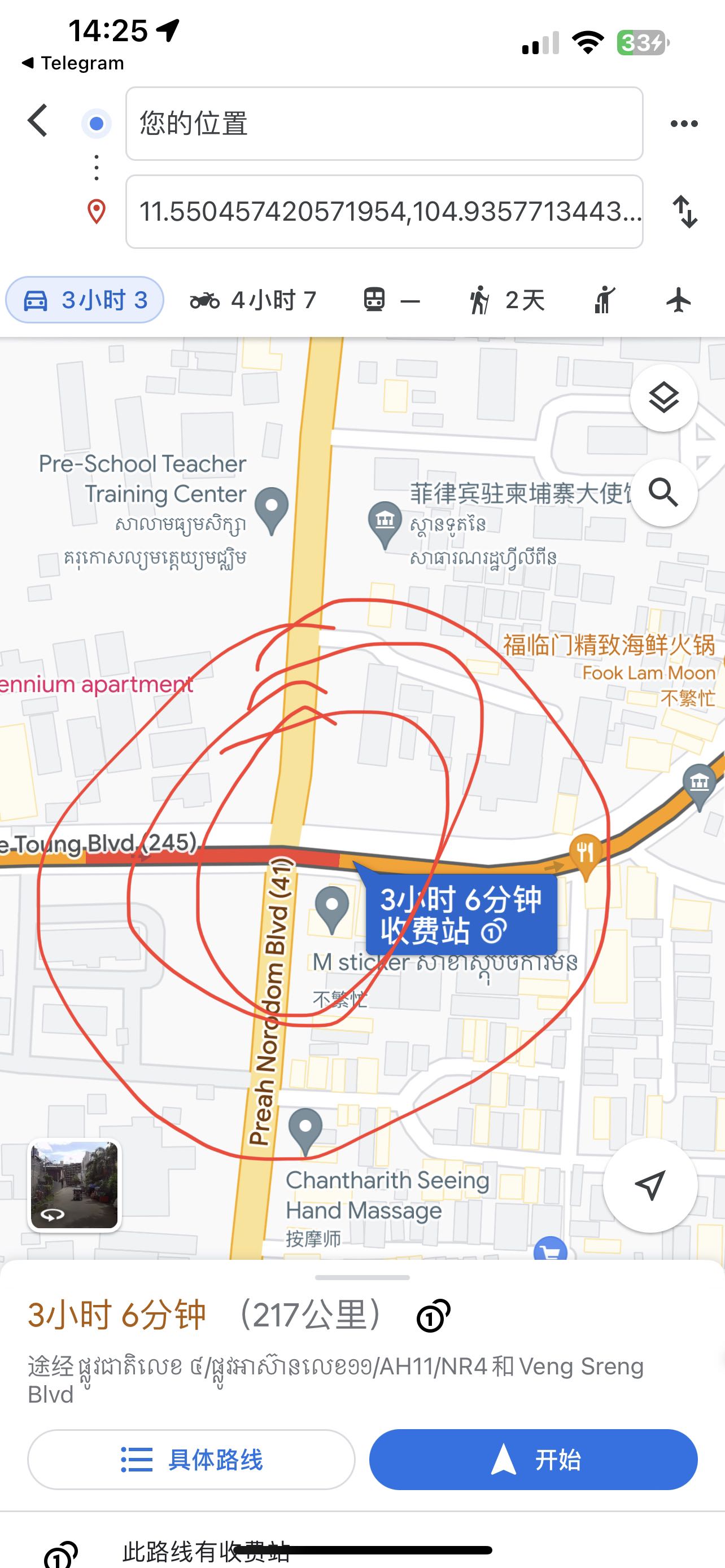725x1568 pixels.
Task: Switch to flights travel mode
Action: coord(679,300)
